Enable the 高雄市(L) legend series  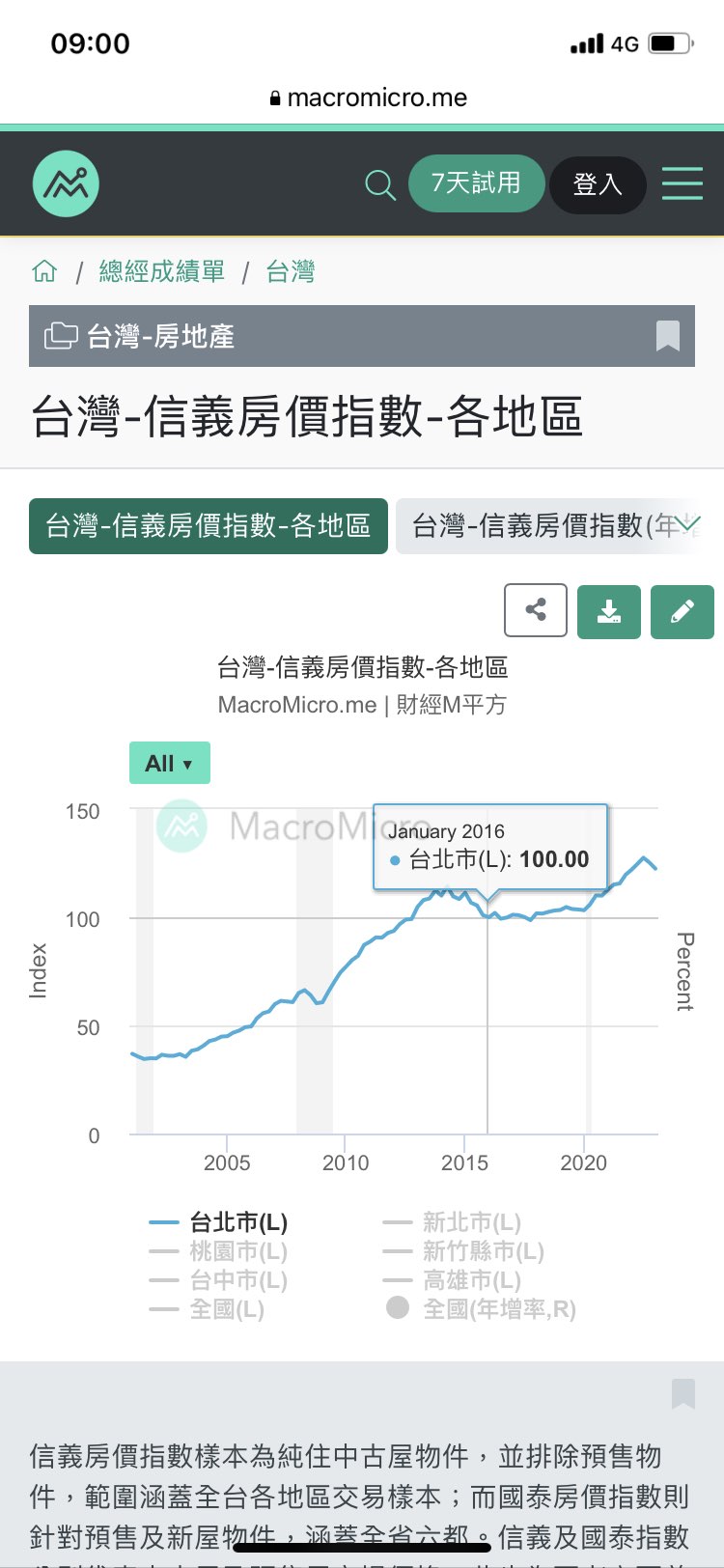coord(452,1280)
